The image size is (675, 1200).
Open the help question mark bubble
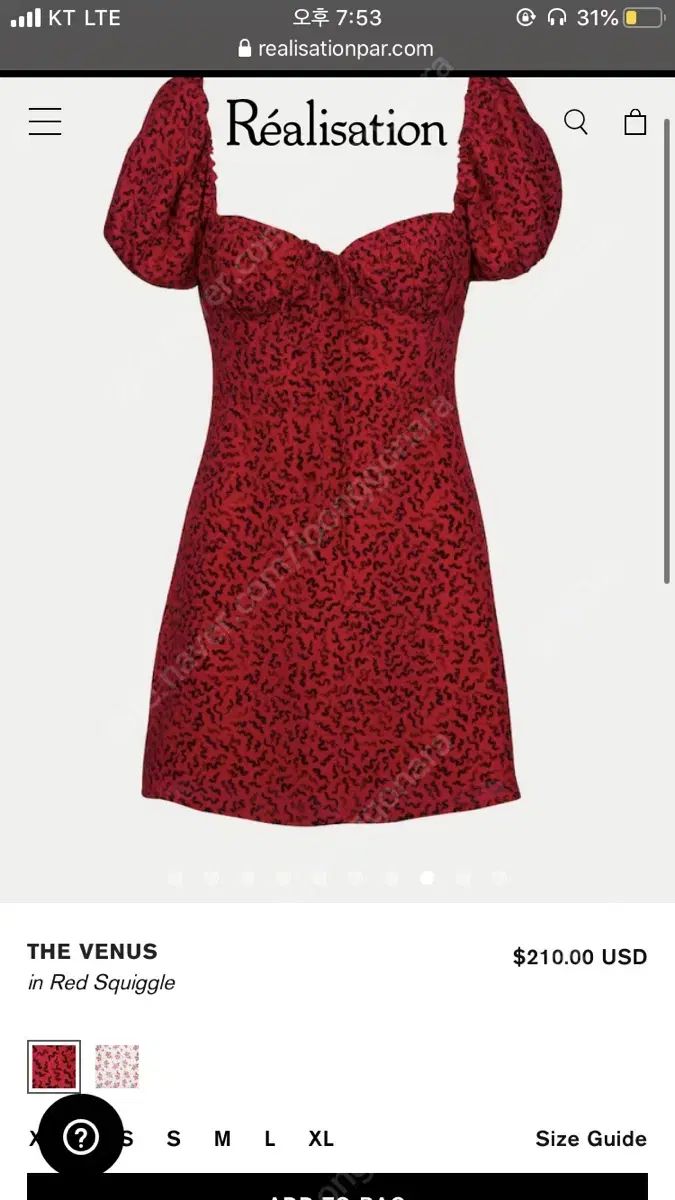pos(81,1136)
